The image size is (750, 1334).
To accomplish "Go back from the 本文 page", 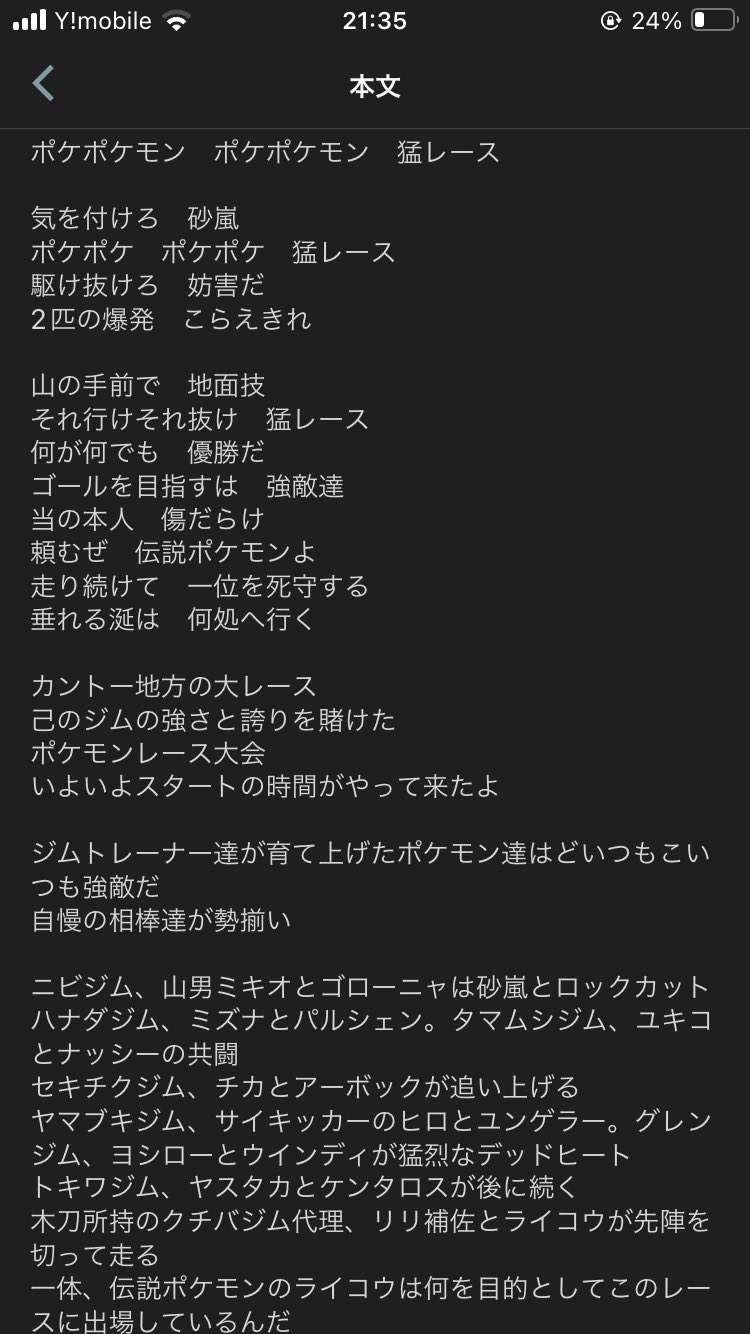I will [43, 85].
